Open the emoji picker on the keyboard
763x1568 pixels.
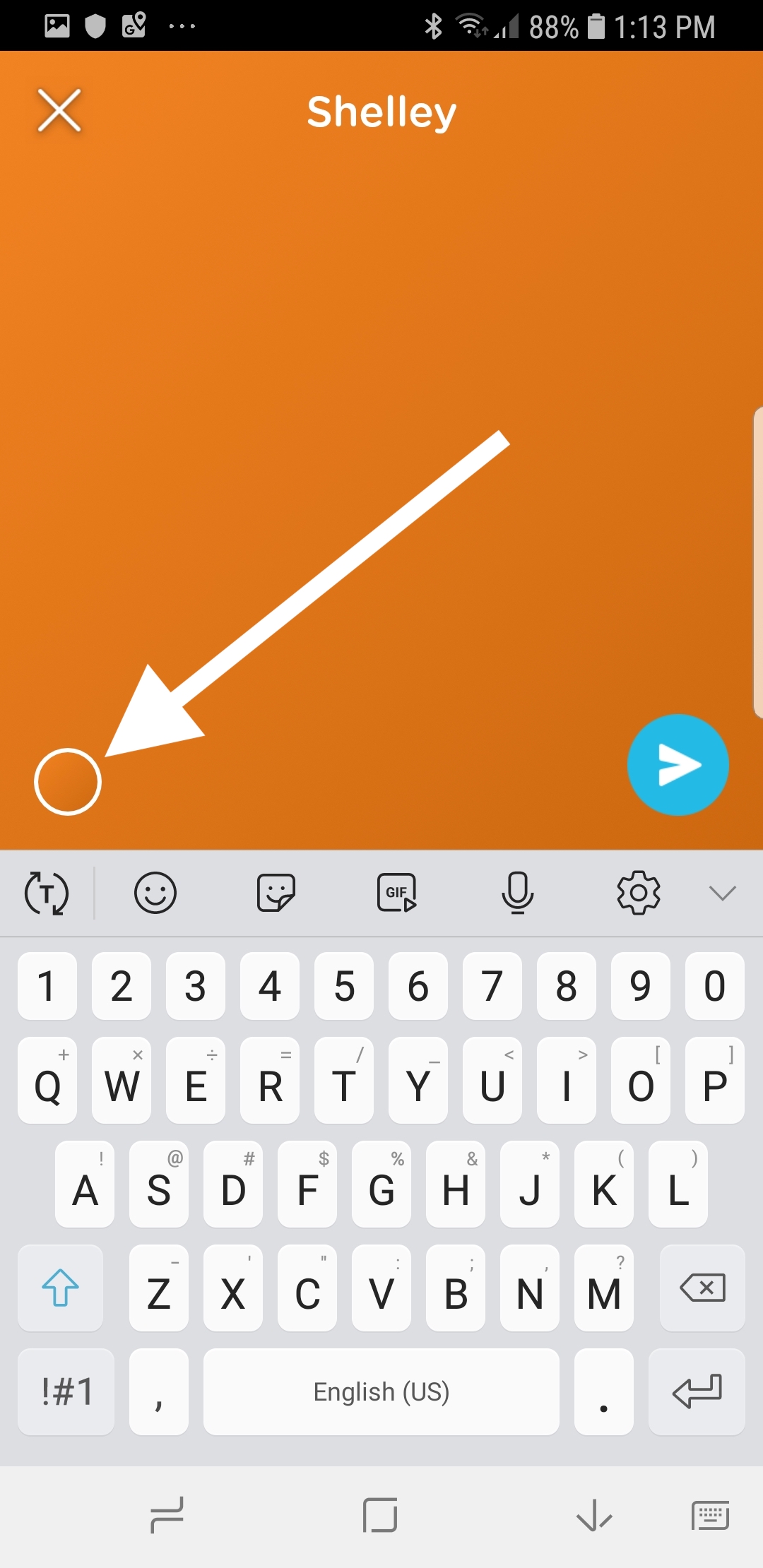point(155,893)
